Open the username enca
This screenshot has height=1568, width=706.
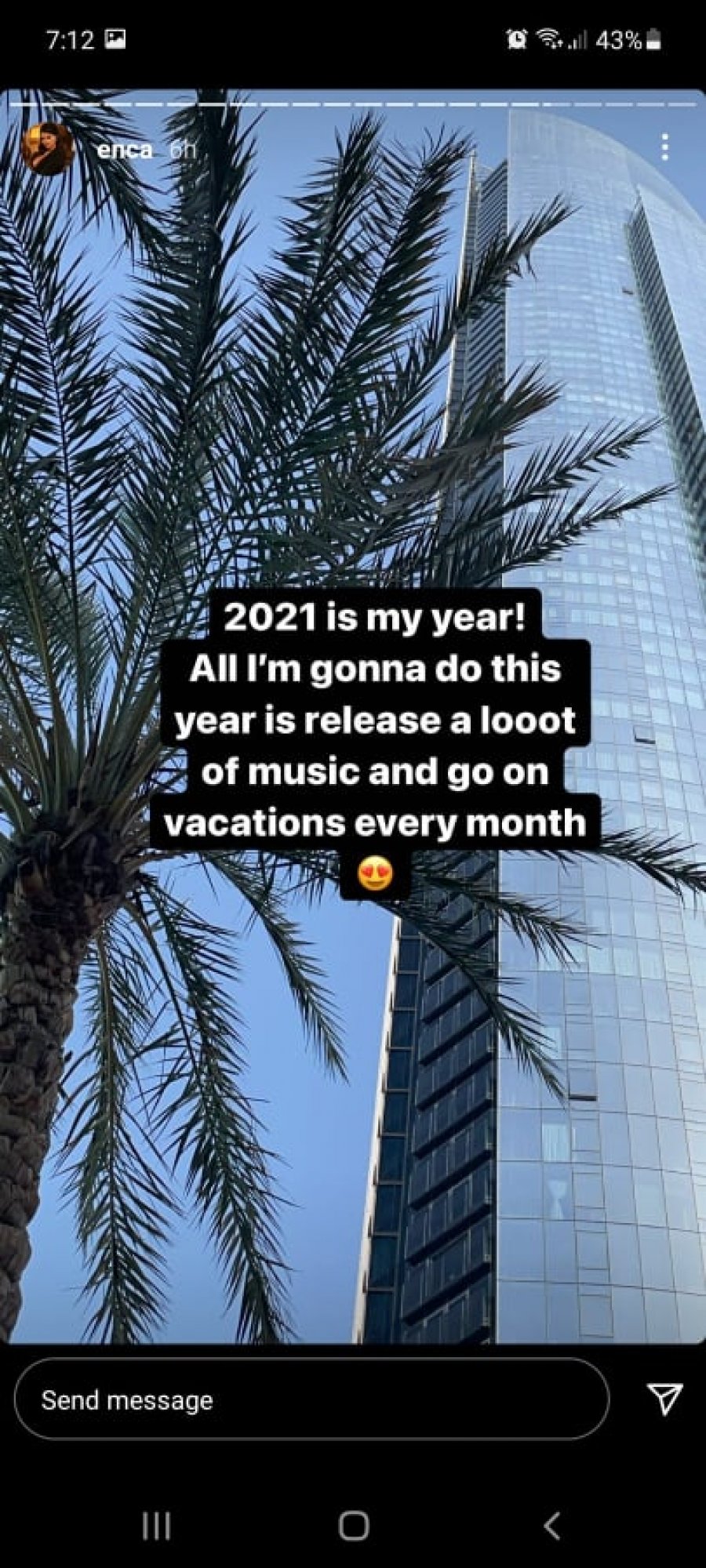(125, 150)
